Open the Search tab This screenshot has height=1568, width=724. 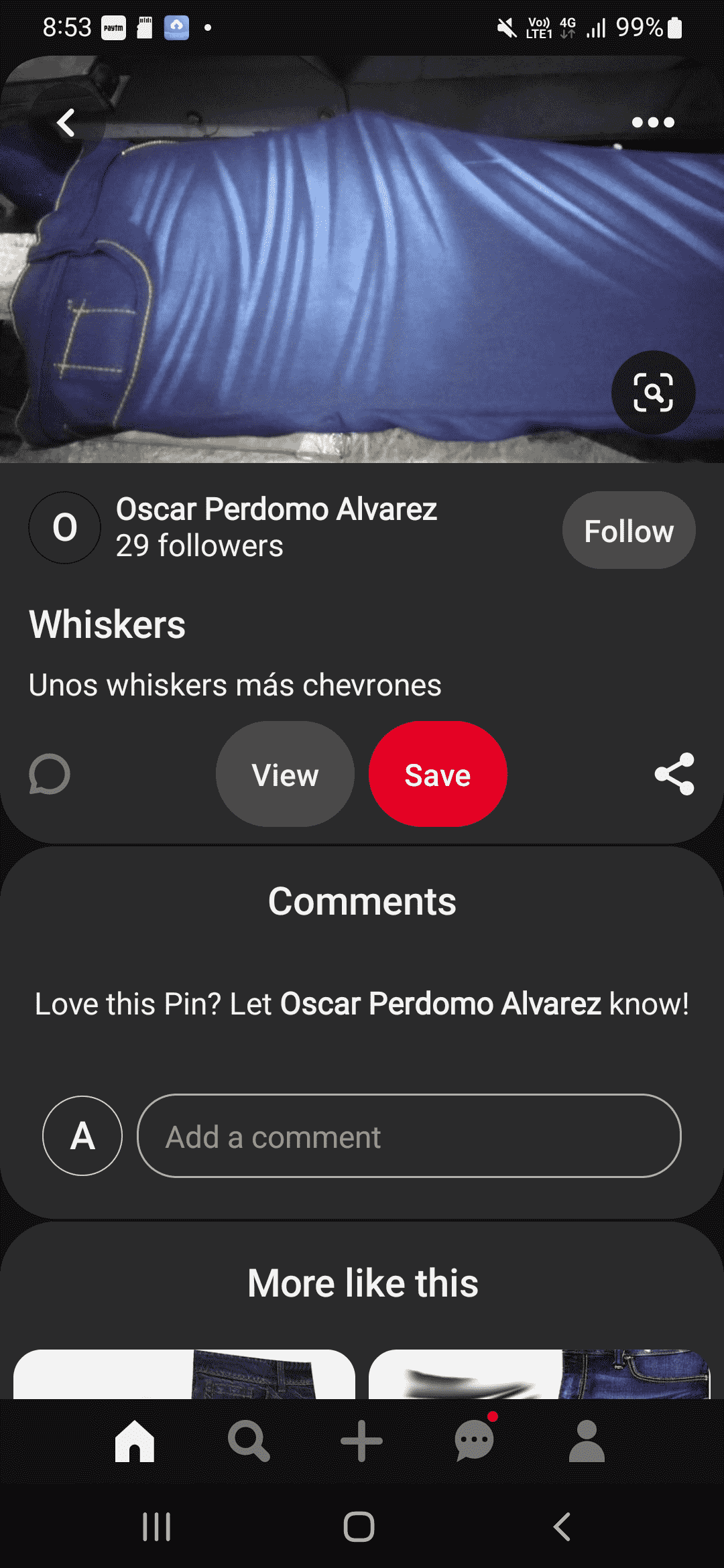(x=249, y=1441)
